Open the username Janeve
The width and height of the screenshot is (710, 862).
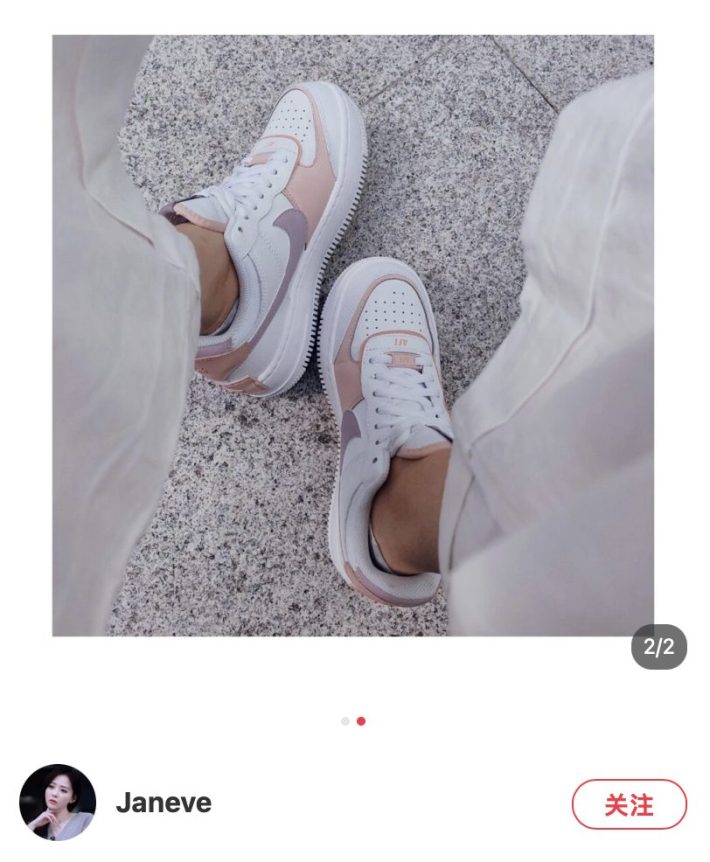pos(163,803)
